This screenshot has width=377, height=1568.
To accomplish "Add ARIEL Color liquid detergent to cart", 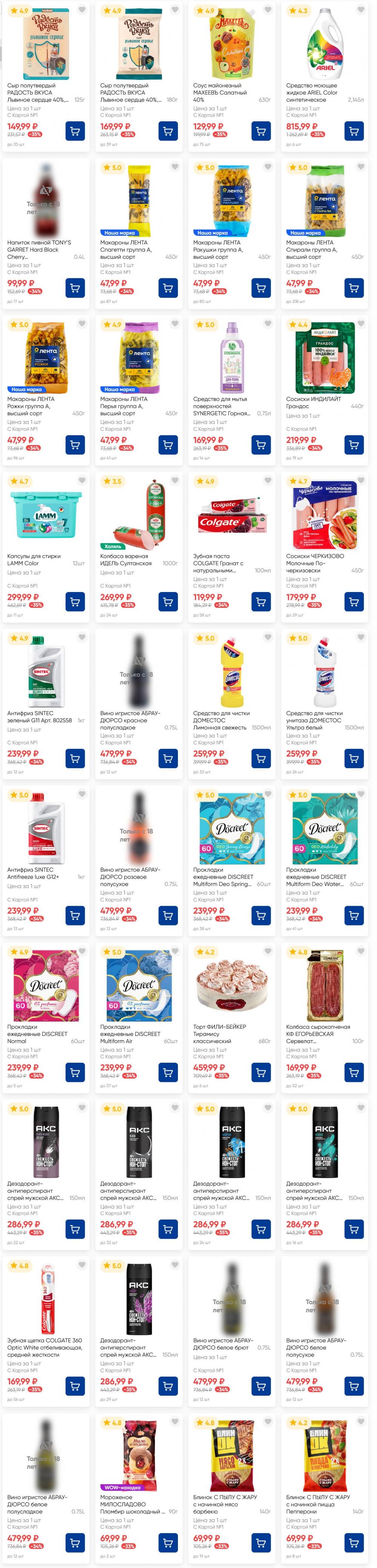I will (354, 131).
